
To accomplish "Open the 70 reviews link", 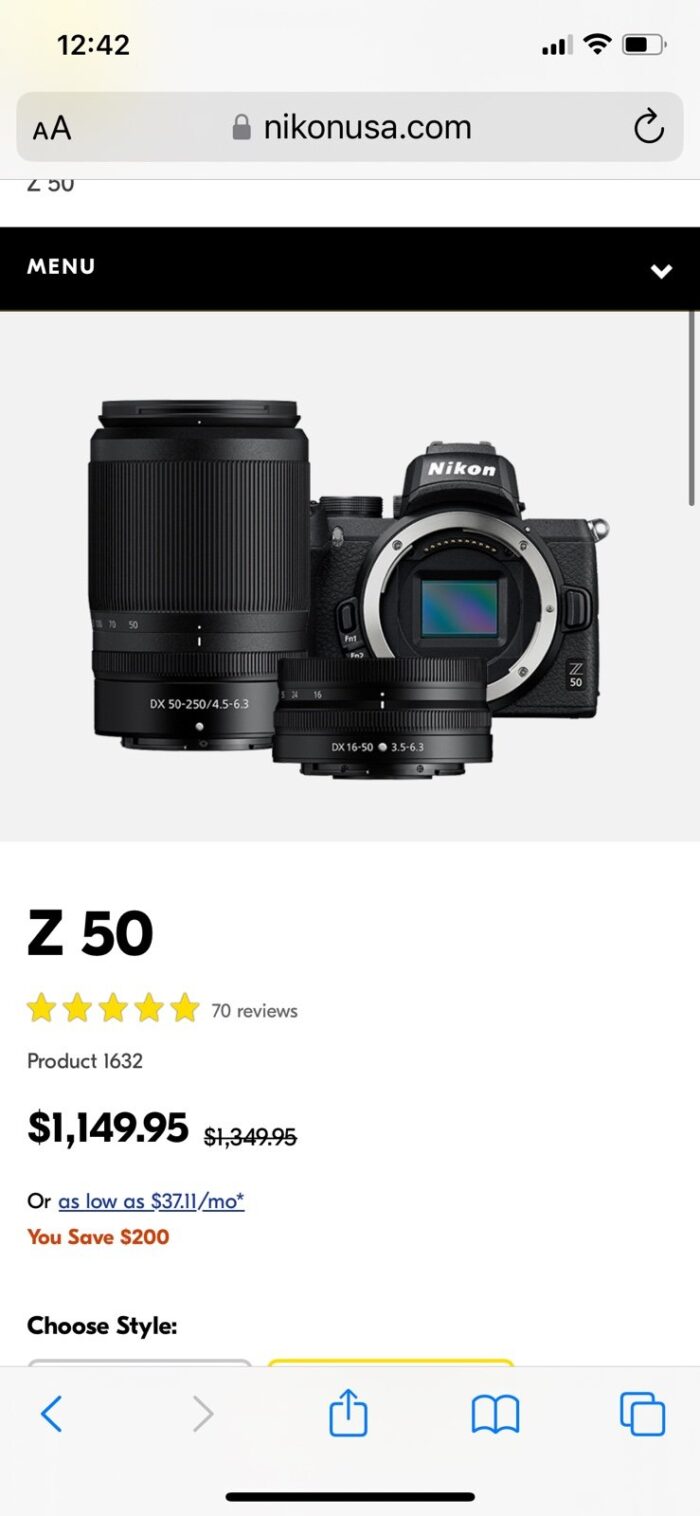I will (x=254, y=1011).
